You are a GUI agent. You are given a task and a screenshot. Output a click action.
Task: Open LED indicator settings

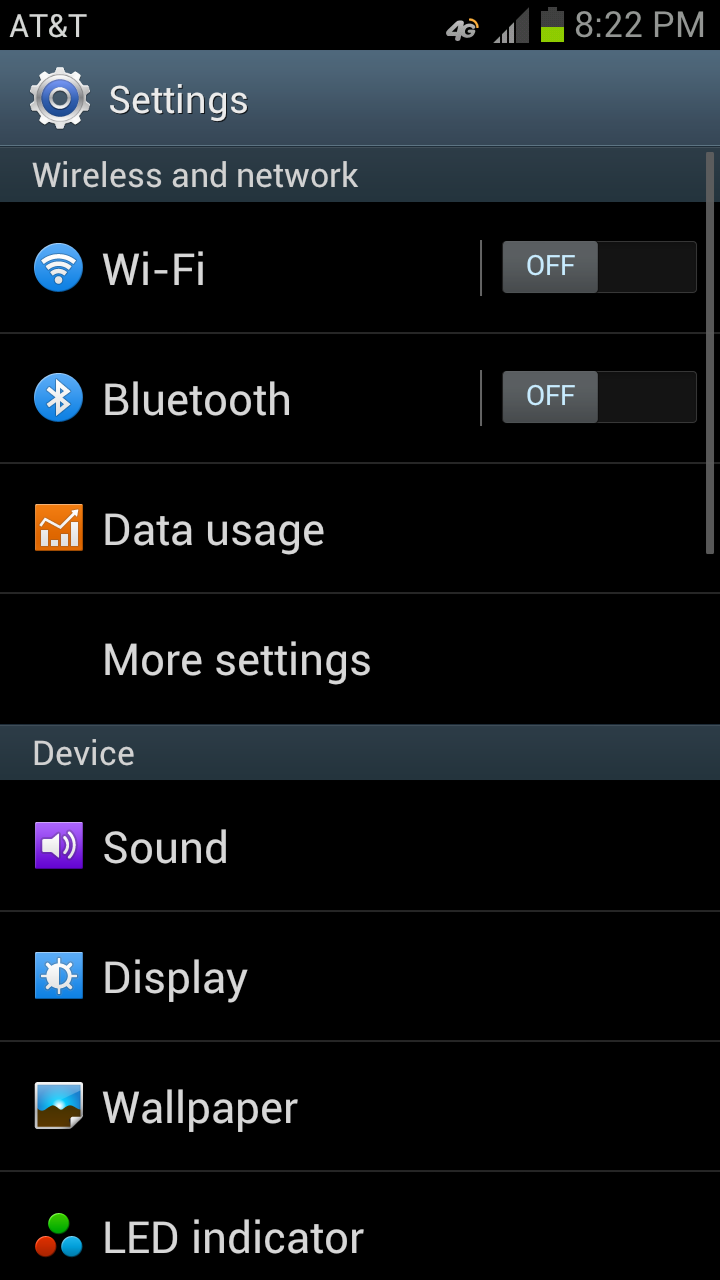[300, 1237]
